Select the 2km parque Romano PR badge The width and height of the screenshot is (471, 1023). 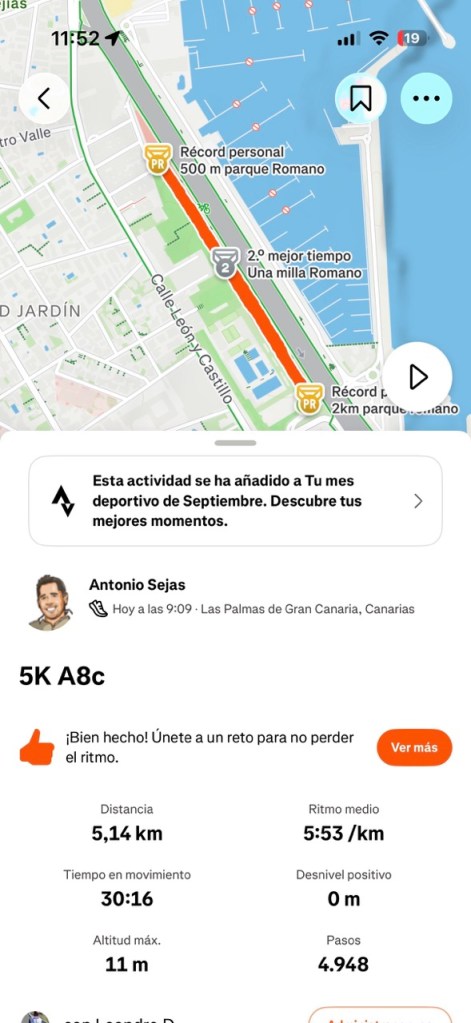(310, 399)
